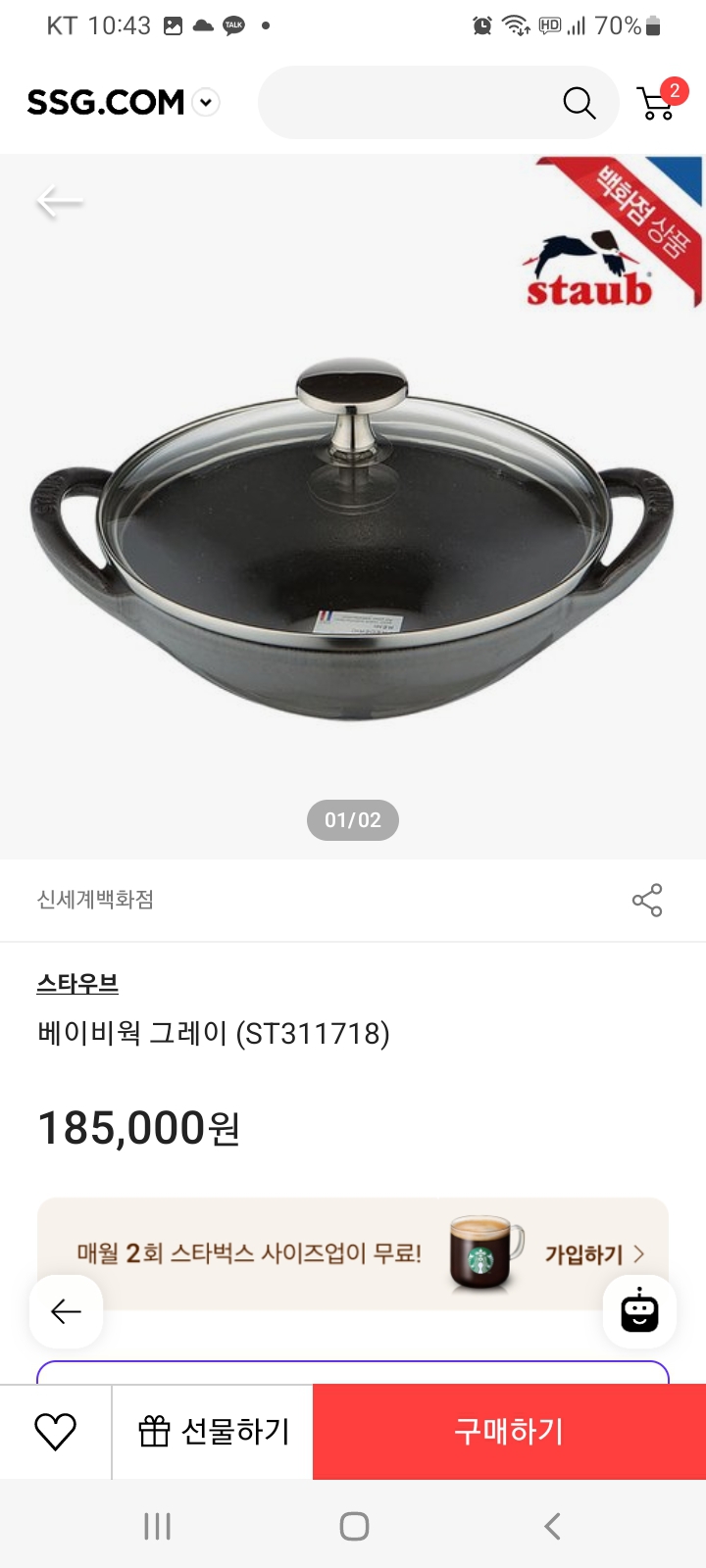Tap the gift box icon beside 선물하기
Viewport: 706px width, 1568px height.
tap(153, 1430)
